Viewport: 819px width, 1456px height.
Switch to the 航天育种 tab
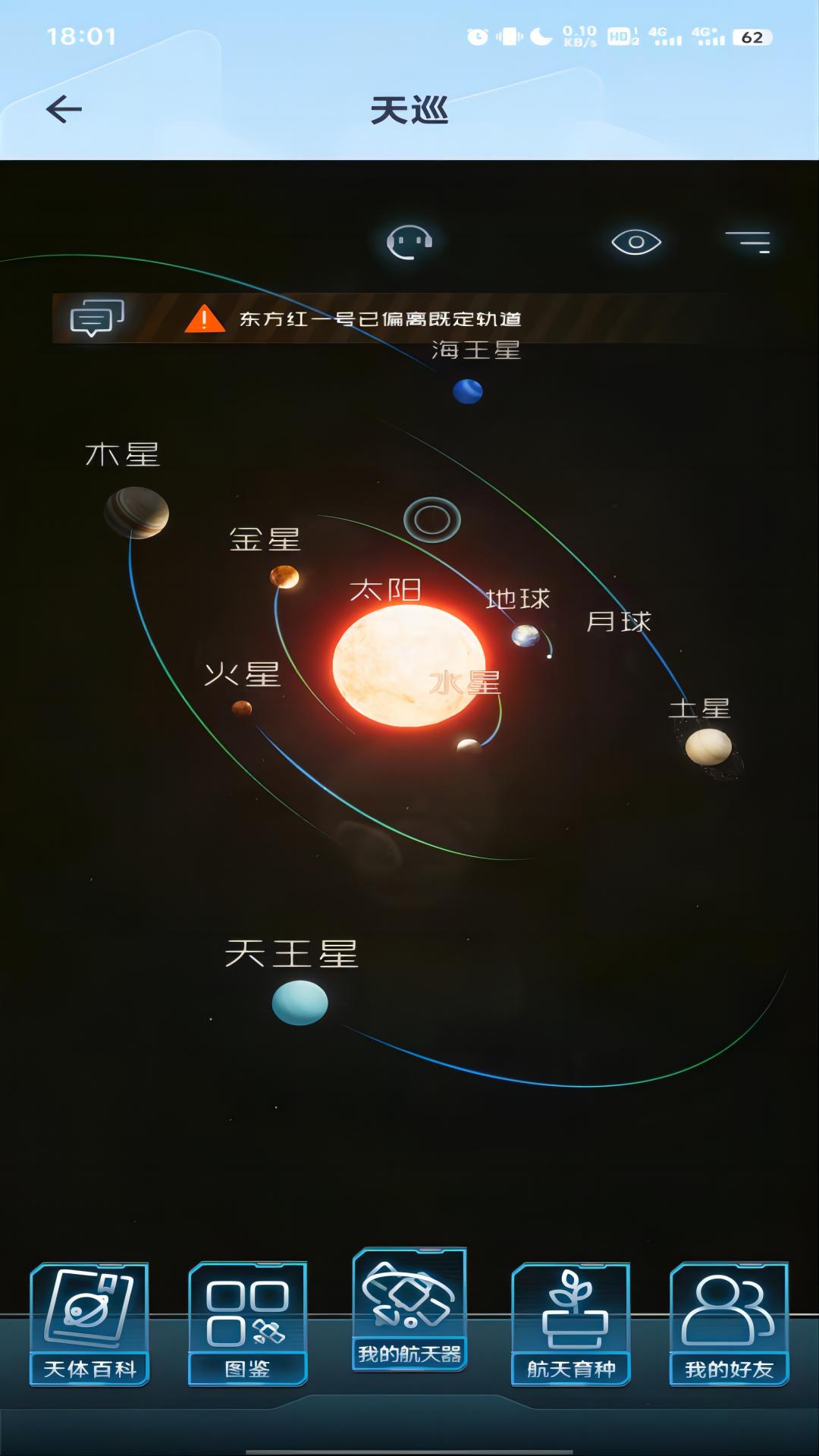pos(571,1324)
